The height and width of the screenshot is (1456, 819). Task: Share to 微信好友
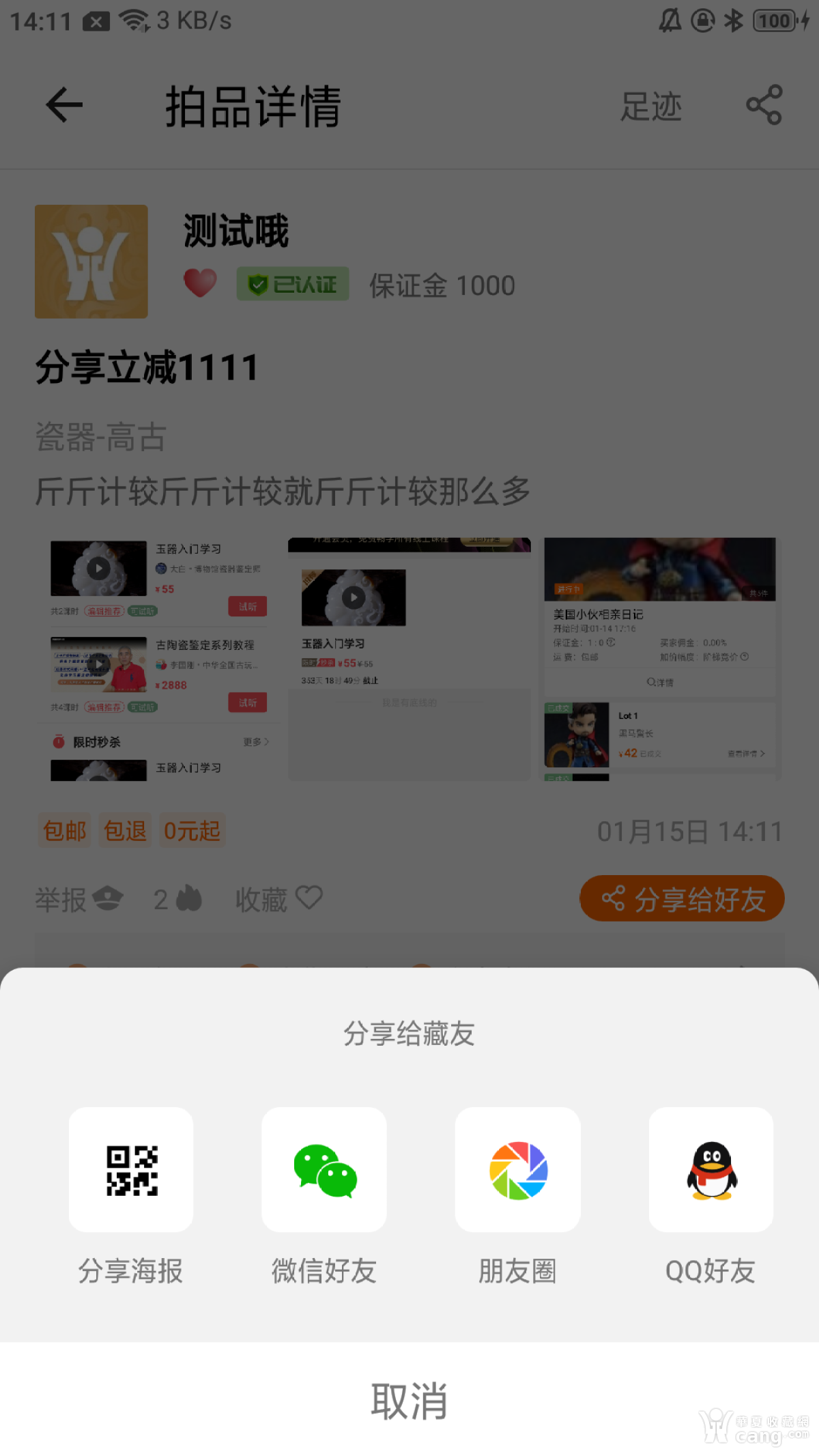[x=324, y=1170]
